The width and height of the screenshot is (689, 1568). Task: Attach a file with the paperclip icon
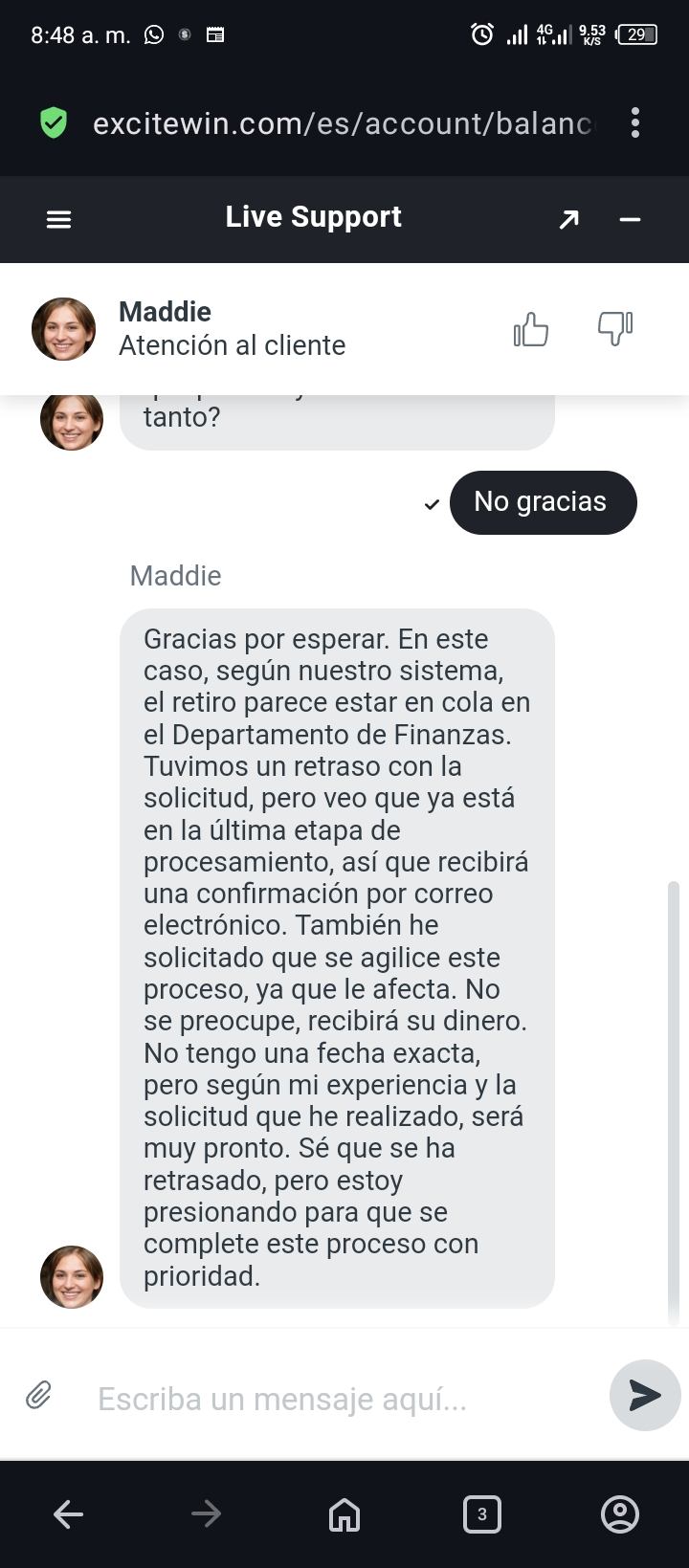pos(38,1395)
